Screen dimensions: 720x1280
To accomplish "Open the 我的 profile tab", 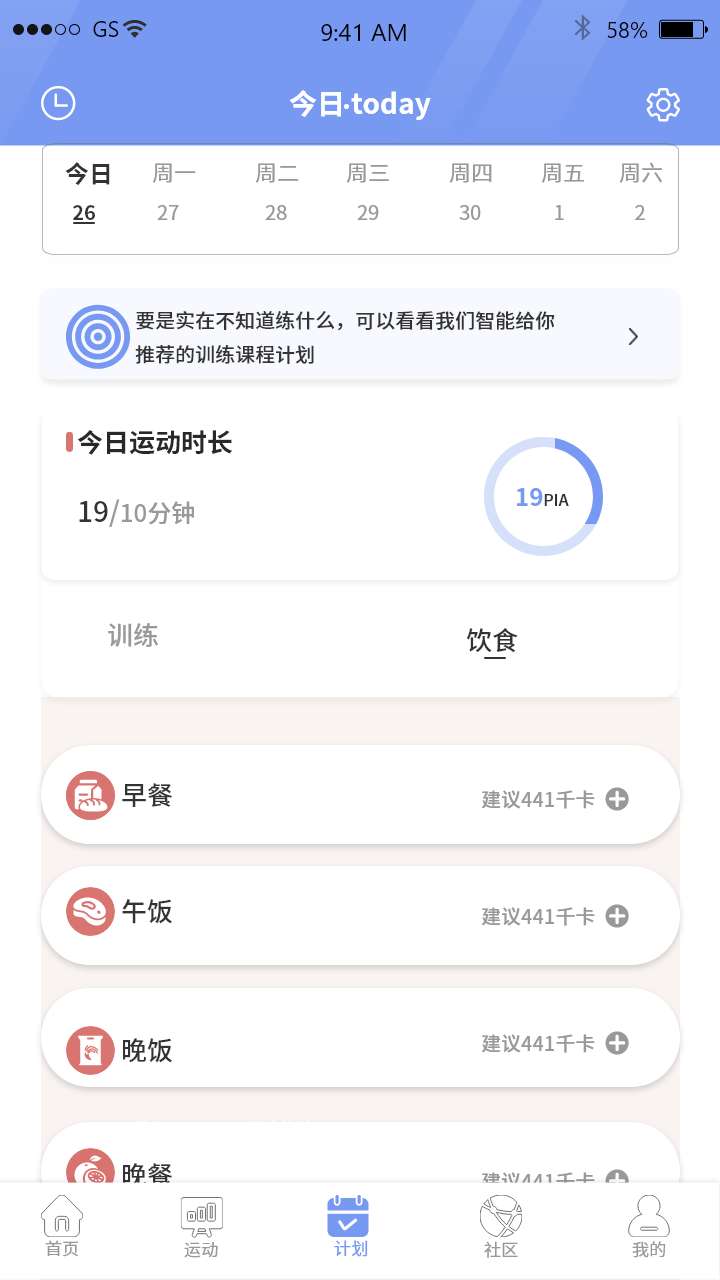I will pyautogui.click(x=649, y=1227).
